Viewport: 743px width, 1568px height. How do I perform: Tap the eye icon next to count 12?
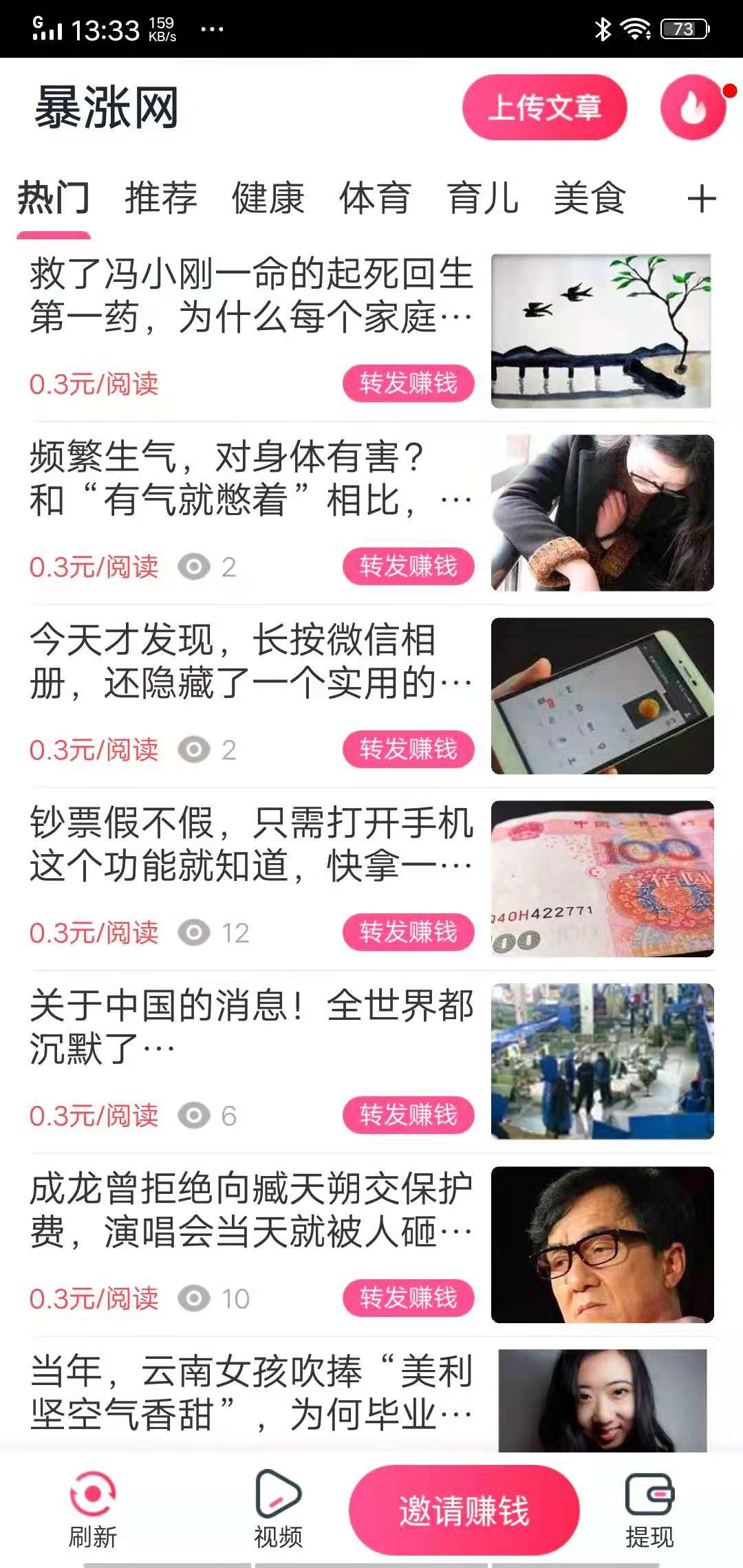coord(195,933)
